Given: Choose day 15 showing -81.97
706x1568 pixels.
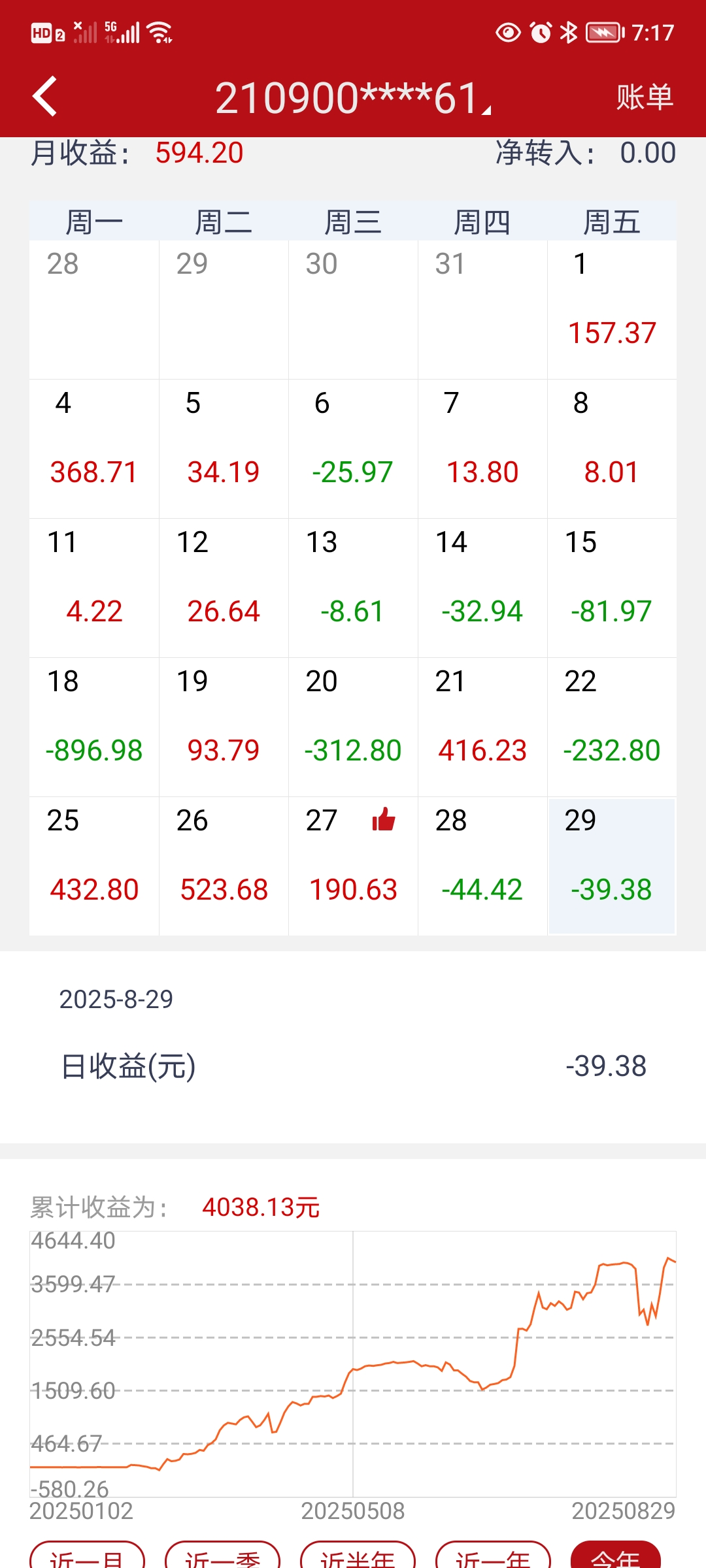Looking at the screenshot, I should pyautogui.click(x=612, y=587).
